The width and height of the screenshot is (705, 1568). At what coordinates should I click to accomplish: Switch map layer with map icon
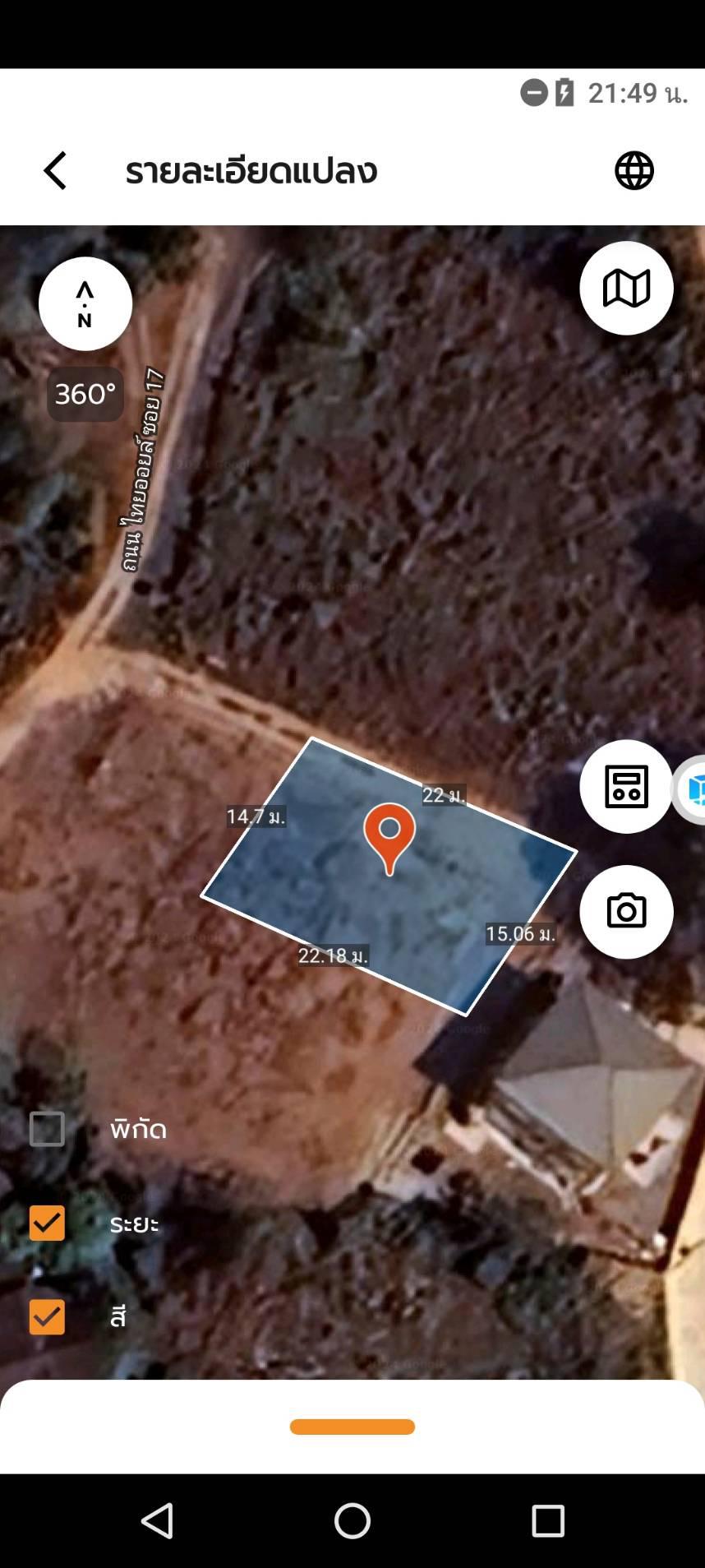[x=626, y=289]
